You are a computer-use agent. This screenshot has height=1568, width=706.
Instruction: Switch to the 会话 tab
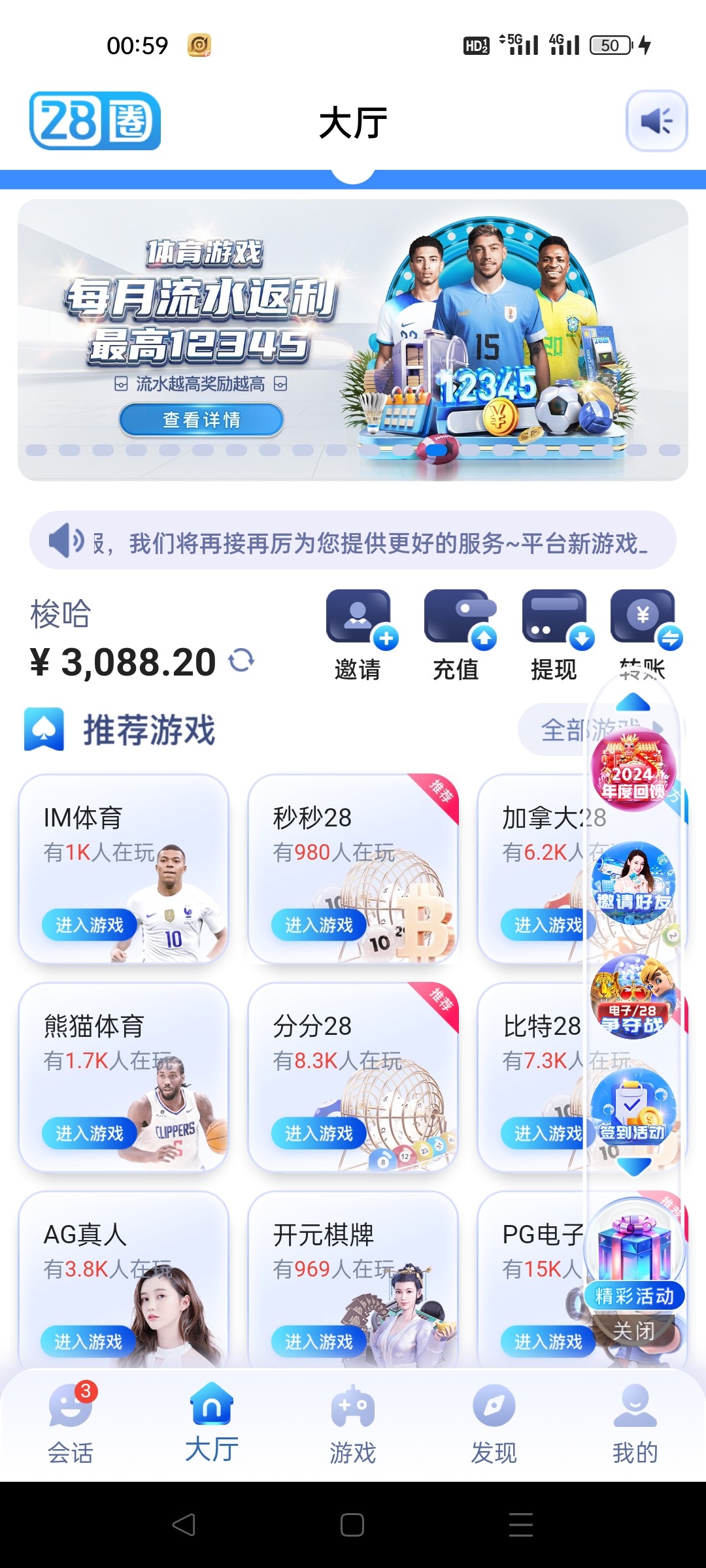pyautogui.click(x=71, y=1424)
